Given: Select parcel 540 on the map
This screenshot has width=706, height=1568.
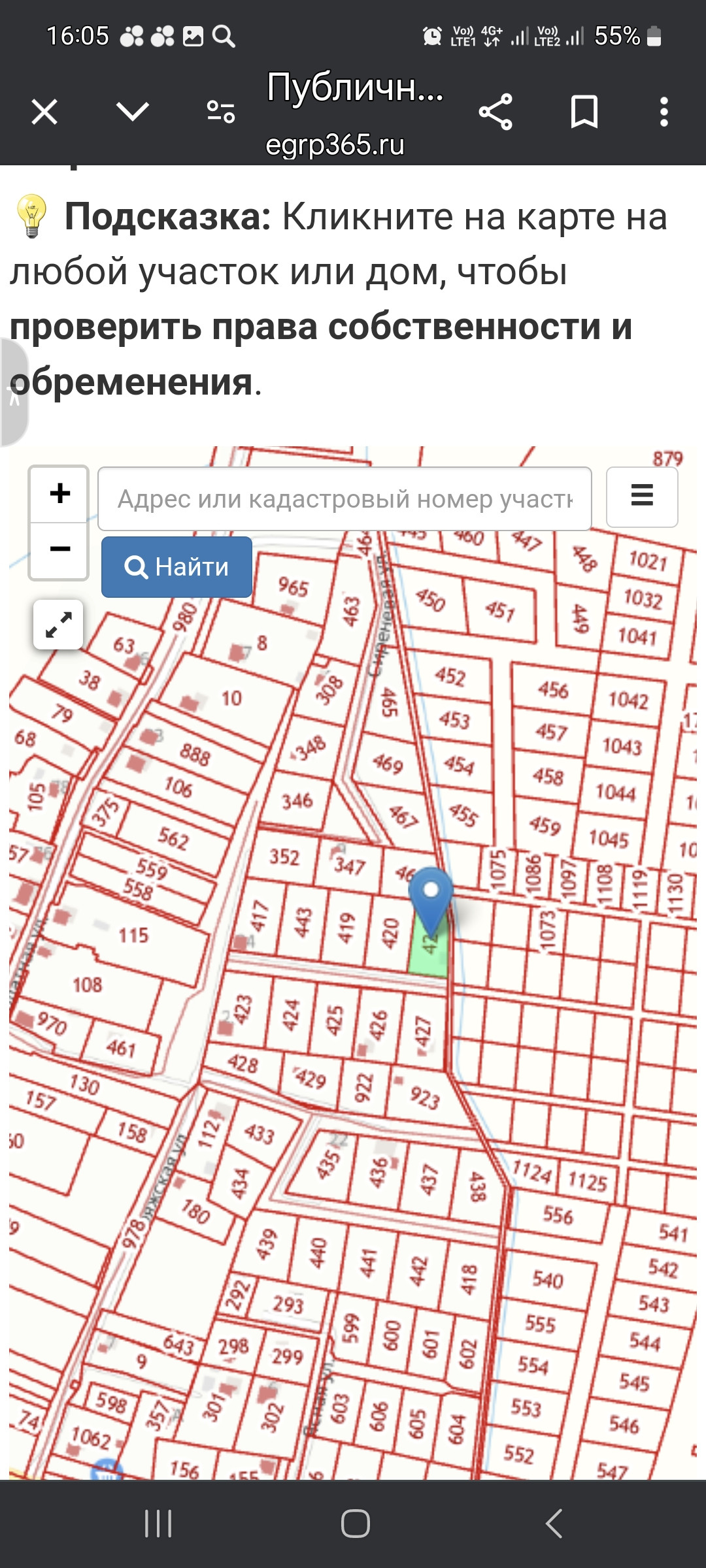Looking at the screenshot, I should pyautogui.click(x=548, y=1279).
